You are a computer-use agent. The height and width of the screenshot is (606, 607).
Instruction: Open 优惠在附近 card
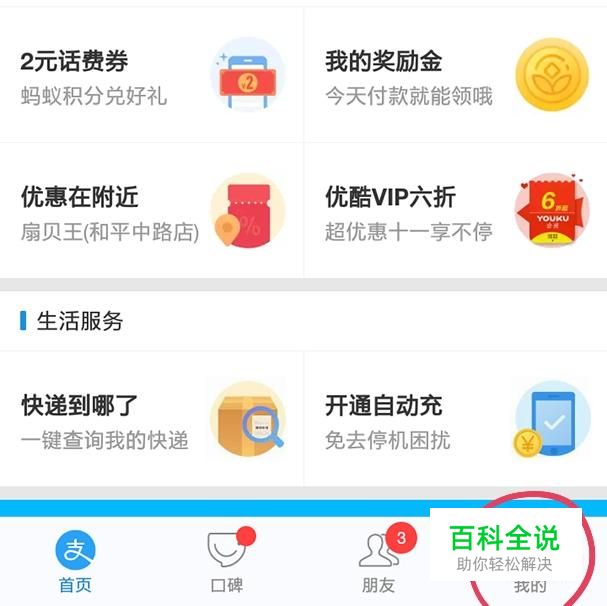coord(150,213)
